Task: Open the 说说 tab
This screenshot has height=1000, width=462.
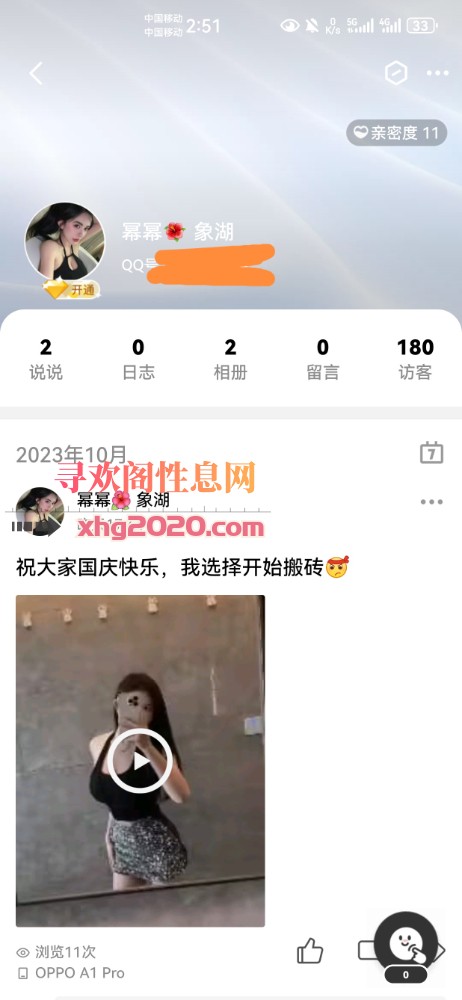Action: [x=46, y=360]
